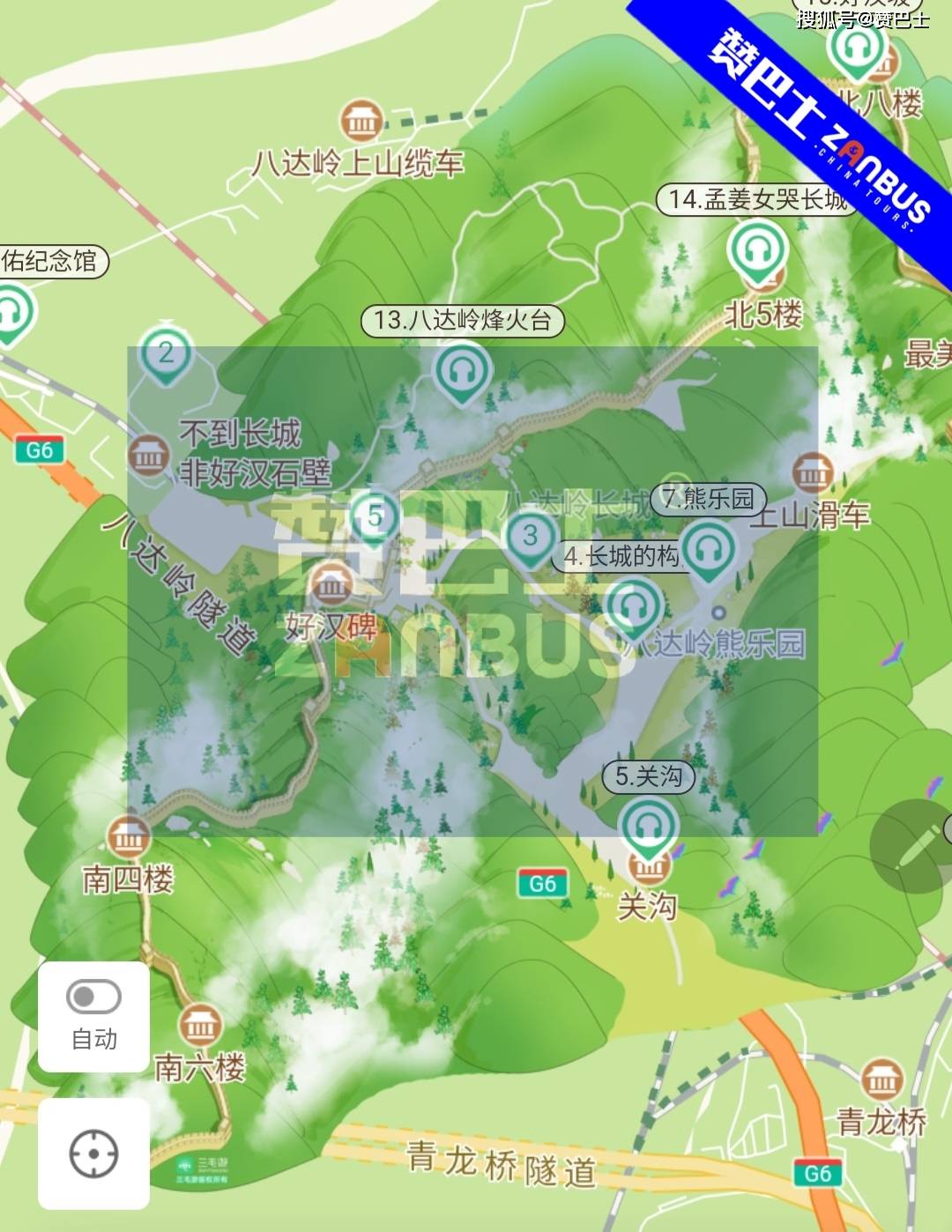
Task: Select the 南四楼 landmark marker
Action: (x=129, y=836)
